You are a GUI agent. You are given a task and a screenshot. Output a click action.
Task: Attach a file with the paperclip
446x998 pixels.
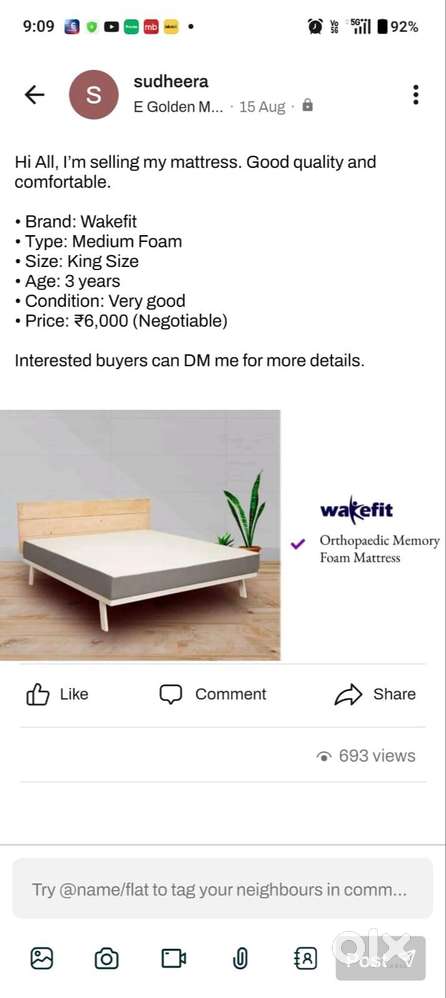pyautogui.click(x=240, y=958)
